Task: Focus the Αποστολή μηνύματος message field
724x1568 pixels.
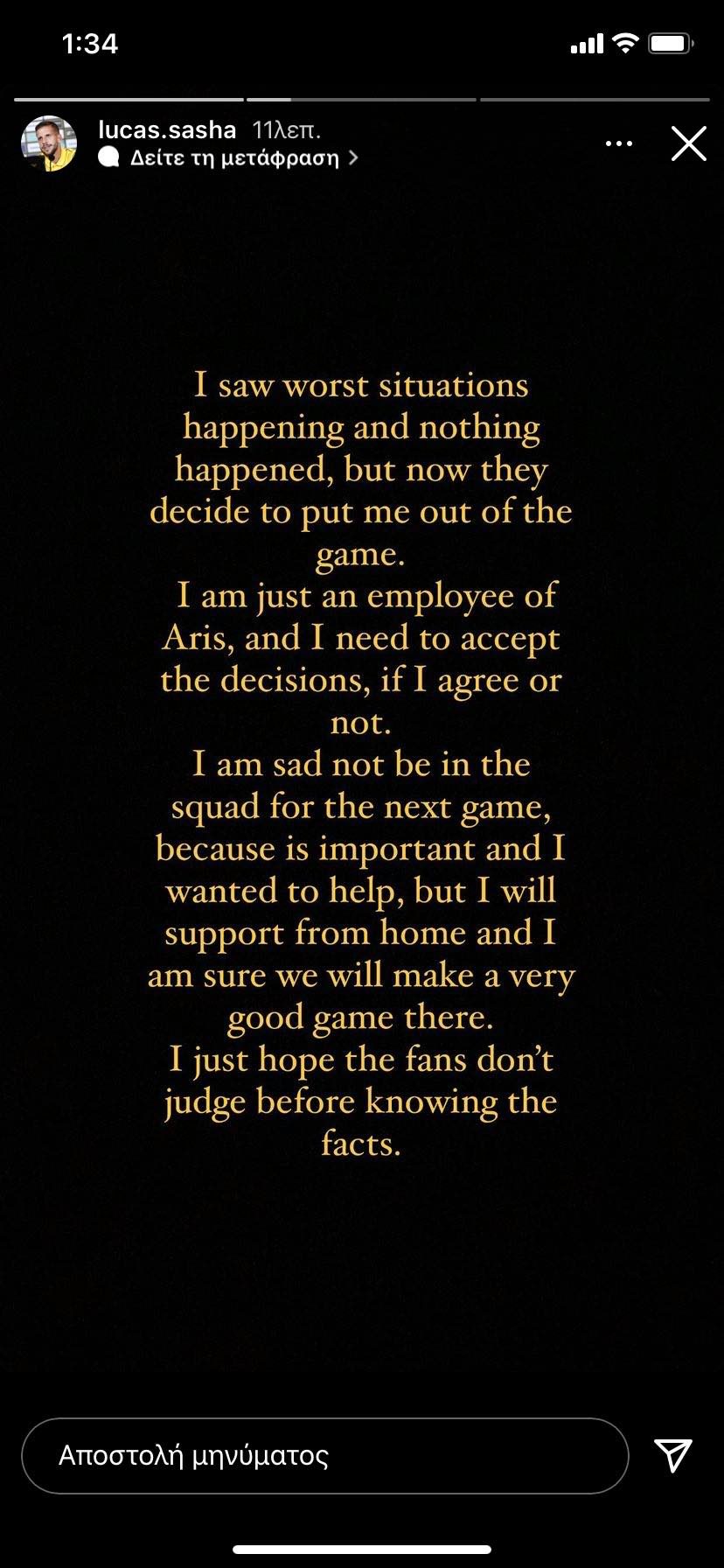Action: [324, 1456]
